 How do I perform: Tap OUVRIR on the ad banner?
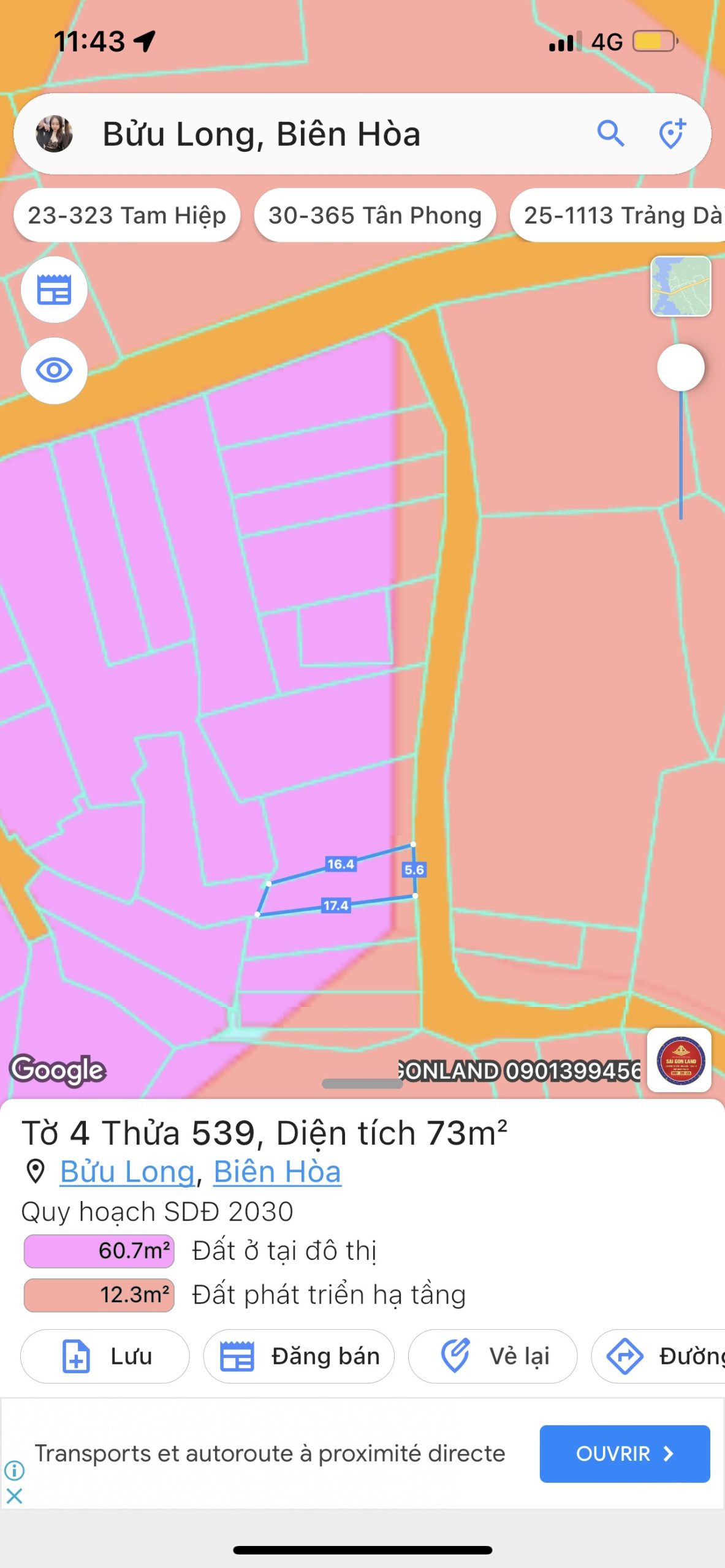(624, 1453)
